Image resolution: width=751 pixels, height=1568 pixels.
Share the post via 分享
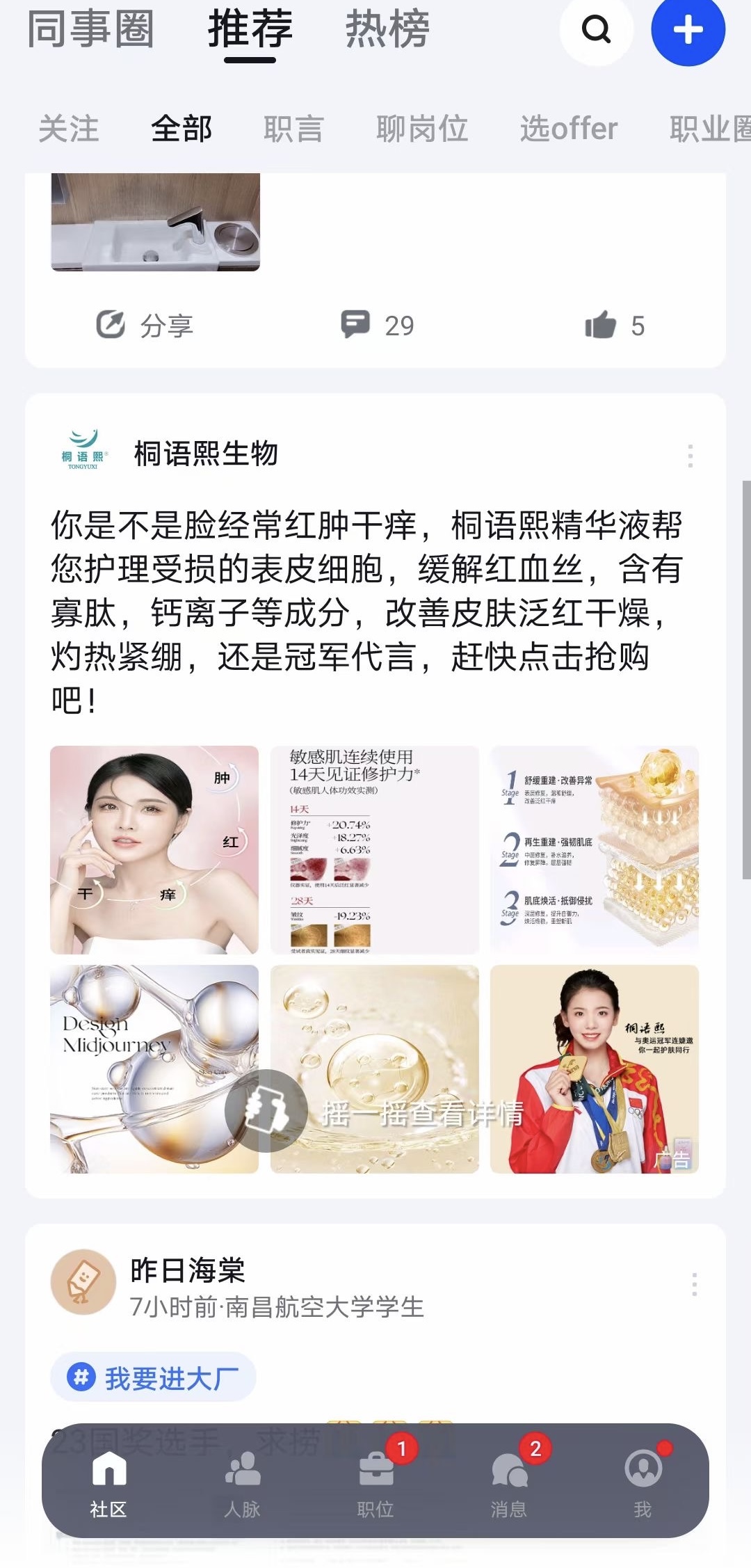click(145, 325)
